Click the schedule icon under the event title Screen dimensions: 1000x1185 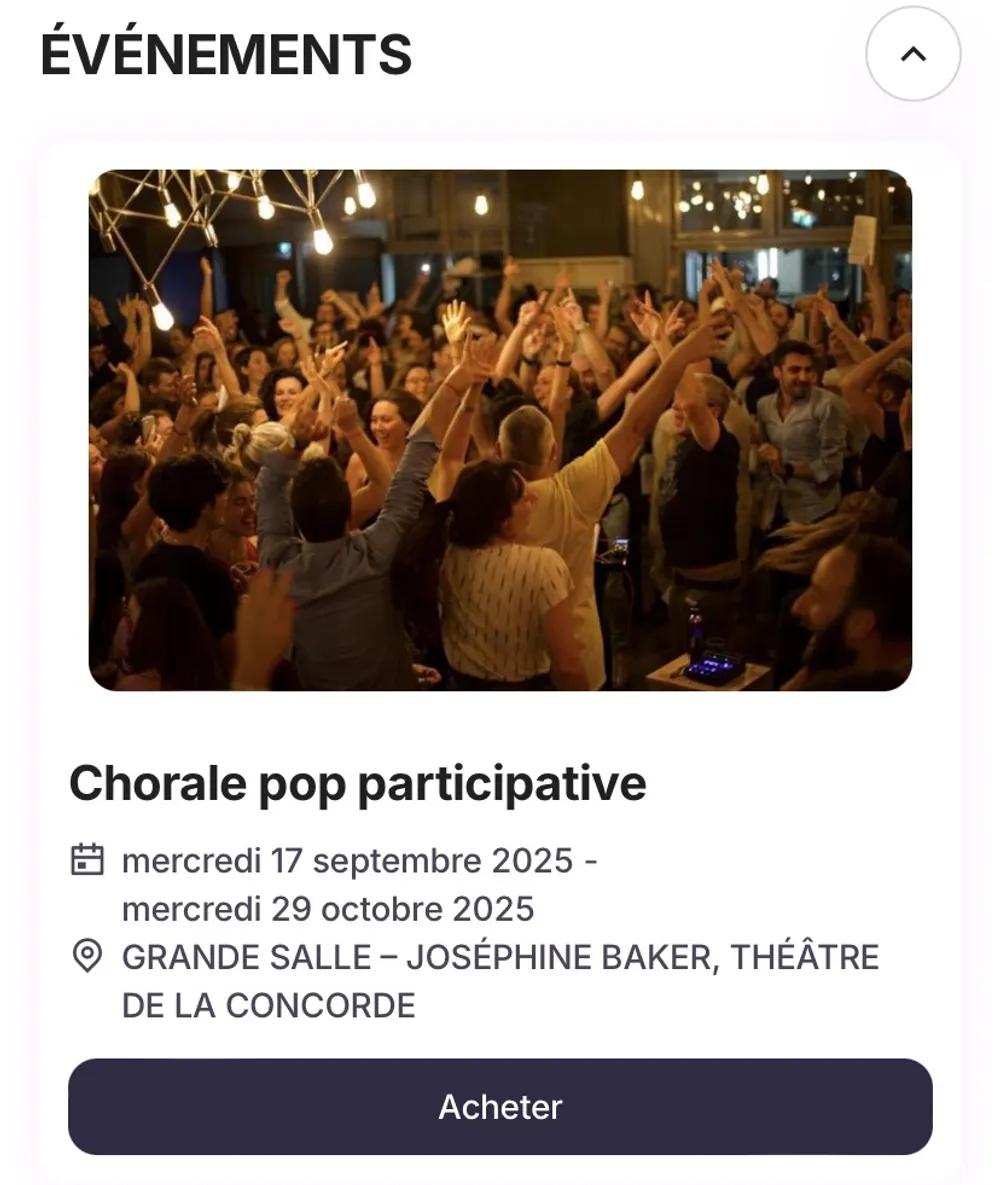tap(89, 858)
